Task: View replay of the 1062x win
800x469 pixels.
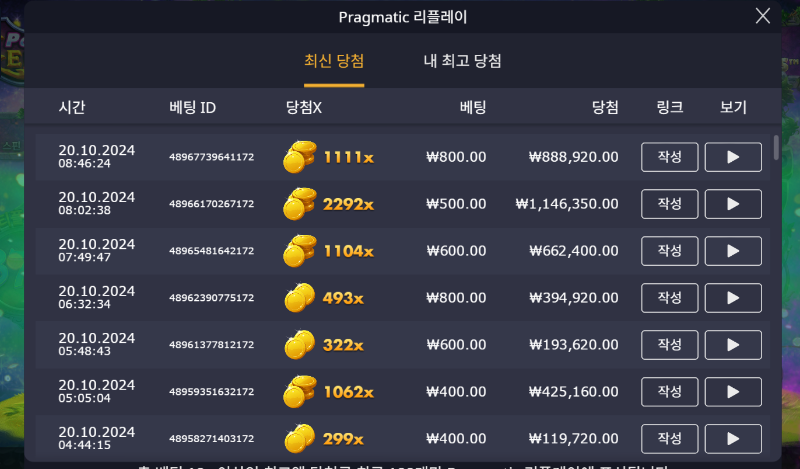Action: pos(733,392)
